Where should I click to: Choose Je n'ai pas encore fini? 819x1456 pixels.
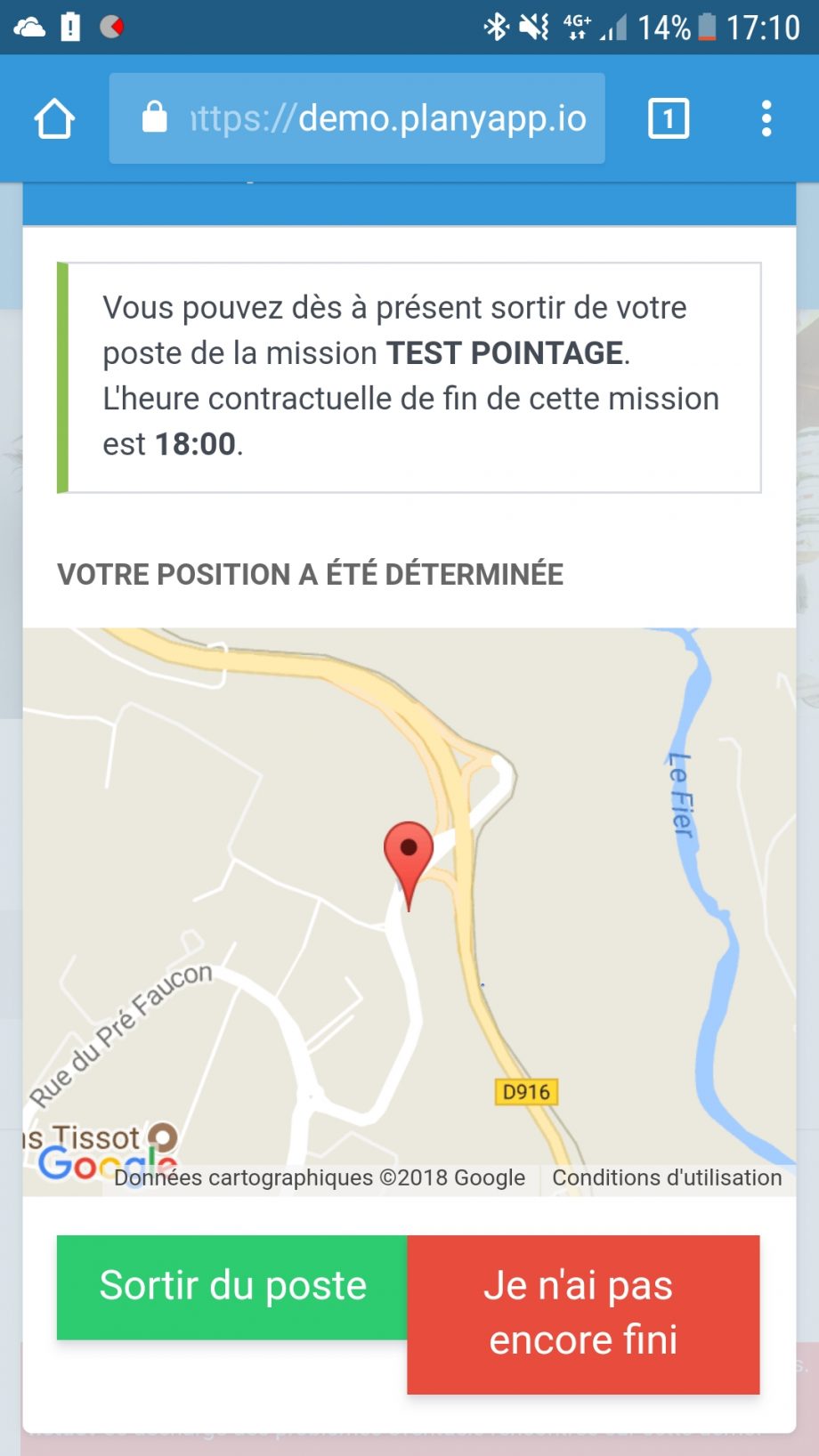tap(583, 1313)
